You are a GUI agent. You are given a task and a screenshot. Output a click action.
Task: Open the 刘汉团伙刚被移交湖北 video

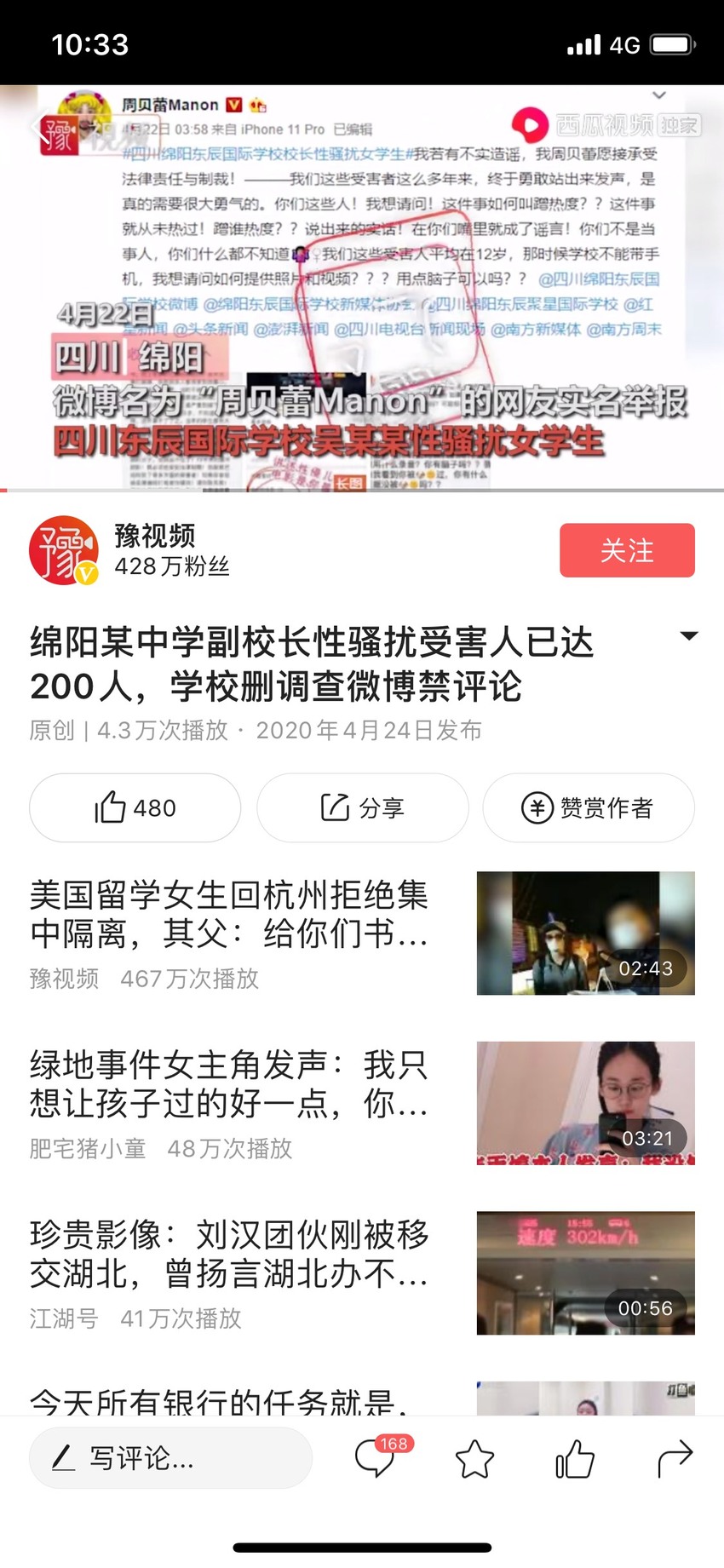pyautogui.click(x=362, y=1273)
